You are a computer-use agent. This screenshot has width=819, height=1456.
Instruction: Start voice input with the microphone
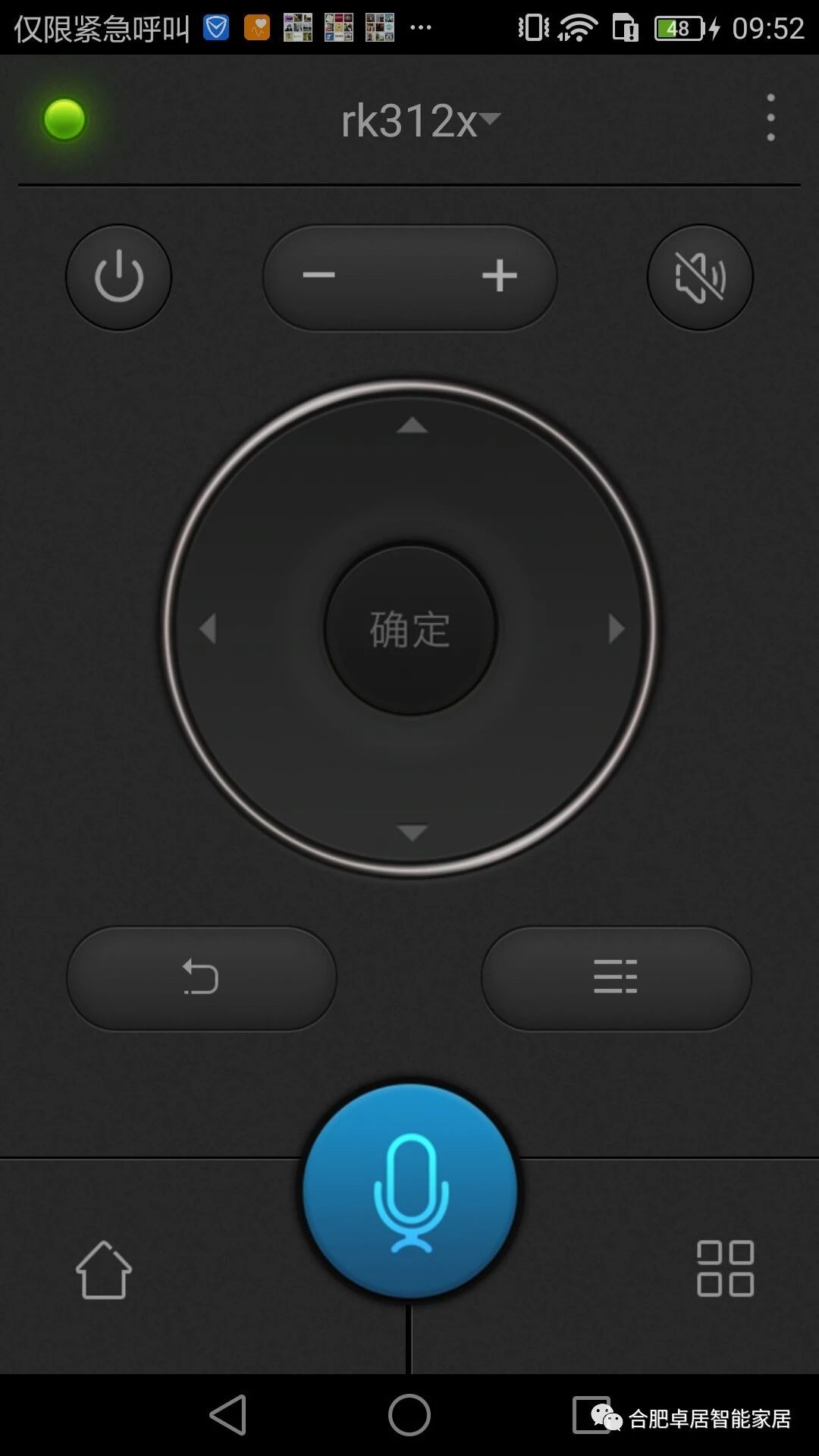pos(410,1191)
